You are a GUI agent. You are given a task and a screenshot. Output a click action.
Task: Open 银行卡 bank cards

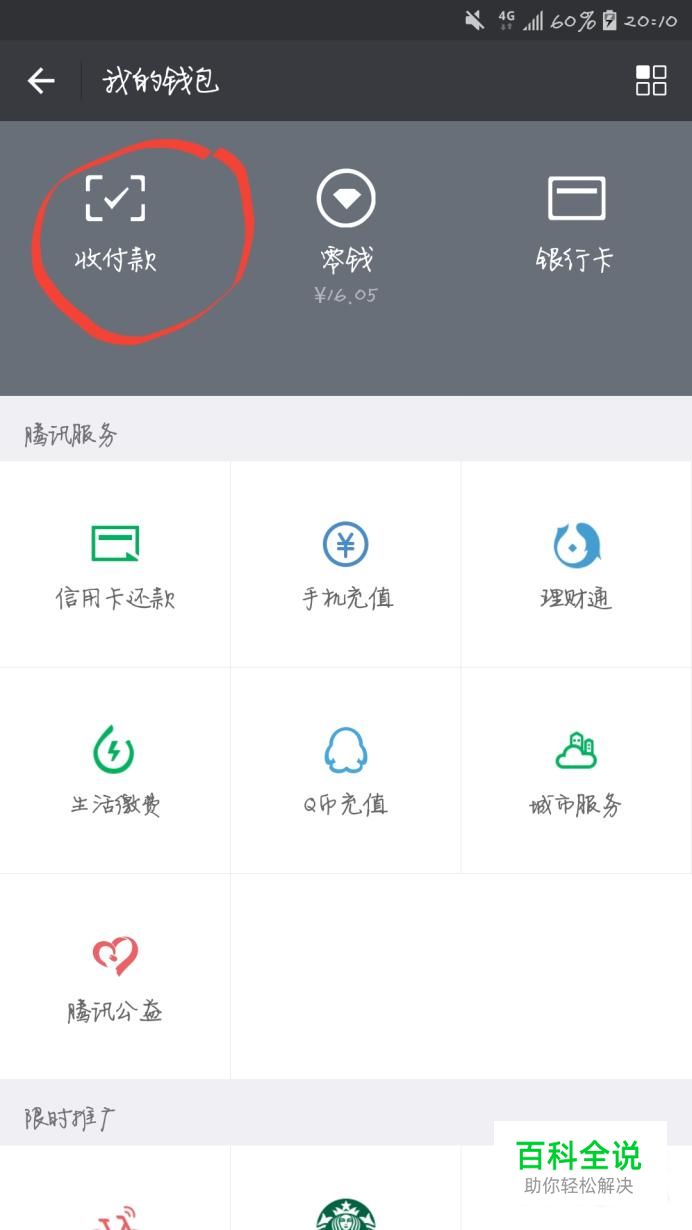click(576, 223)
